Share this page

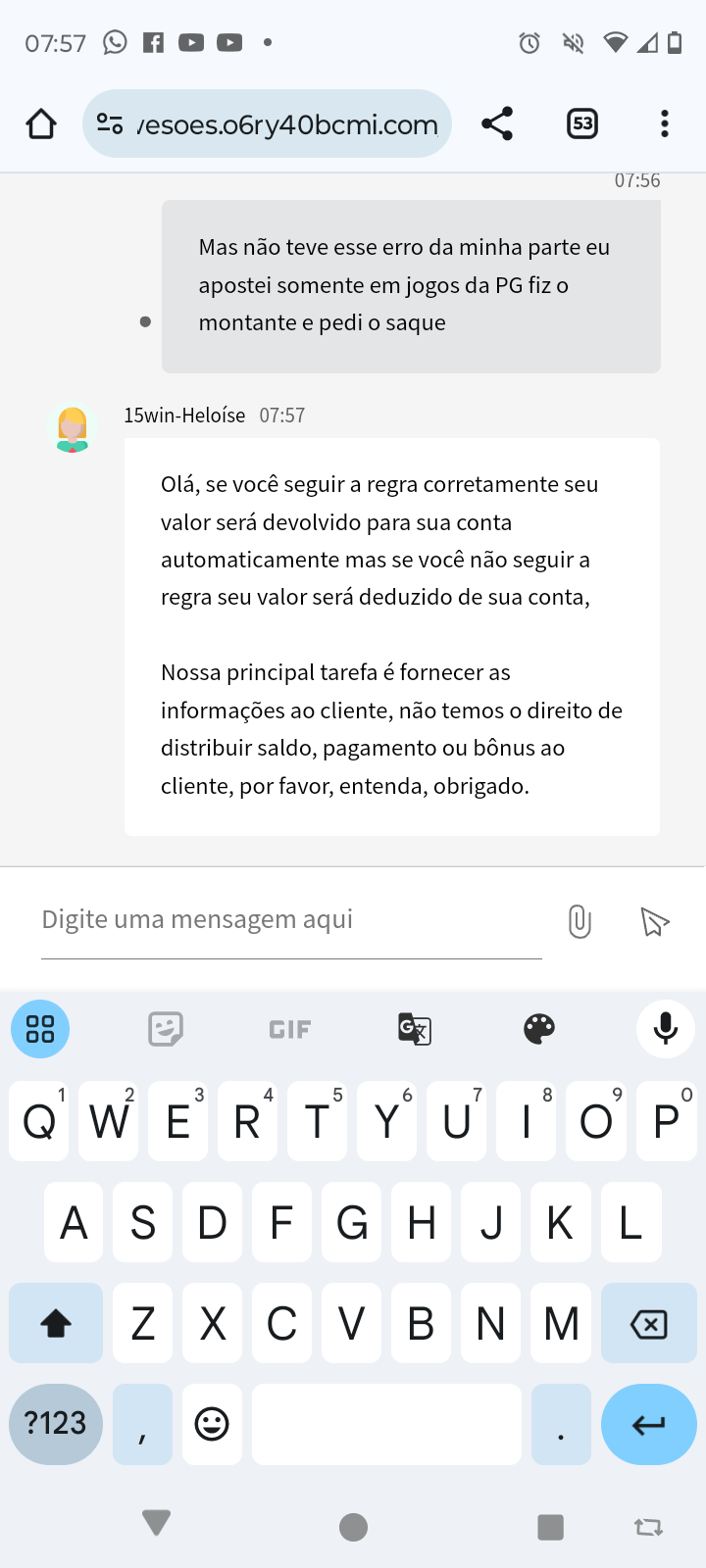497,124
